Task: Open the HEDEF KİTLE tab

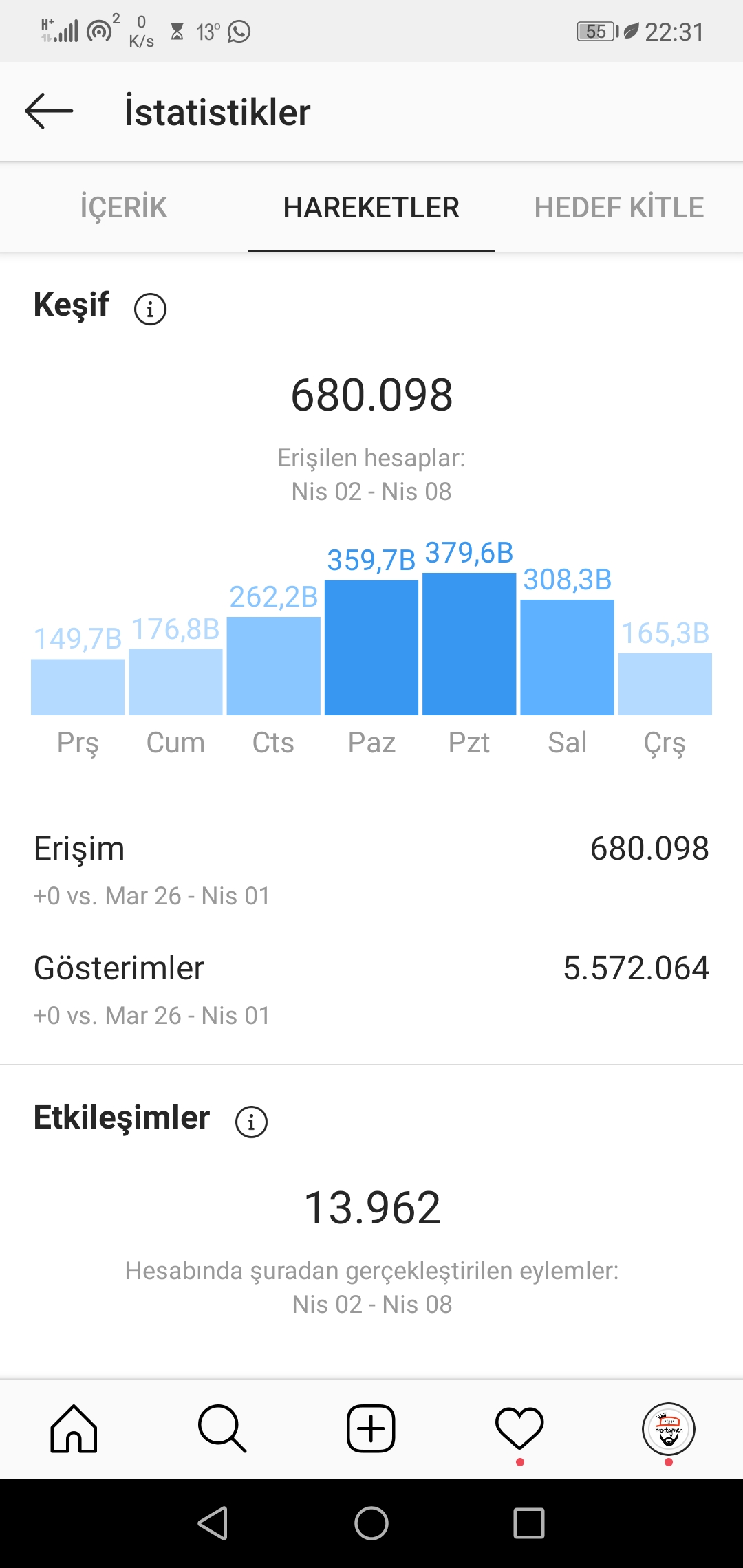Action: click(619, 207)
